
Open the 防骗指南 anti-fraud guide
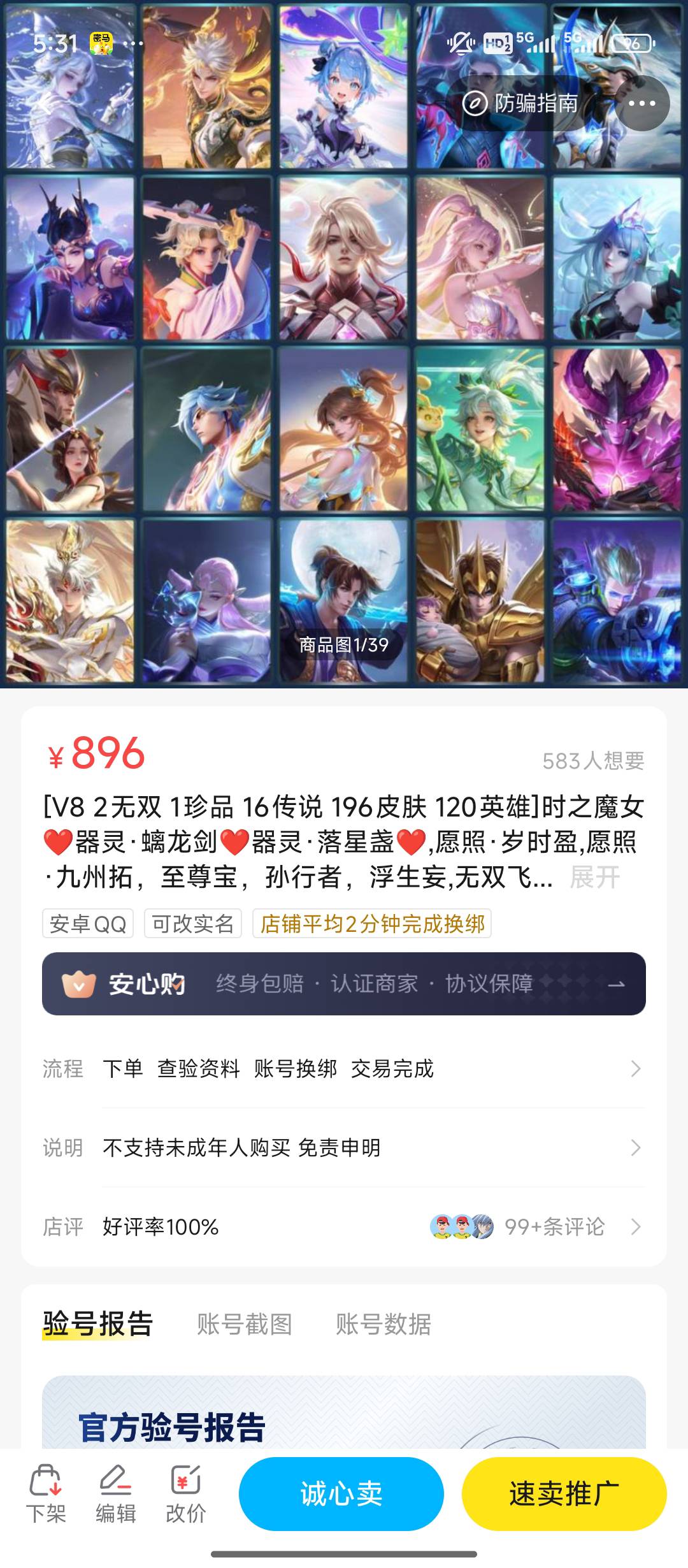pyautogui.click(x=520, y=103)
